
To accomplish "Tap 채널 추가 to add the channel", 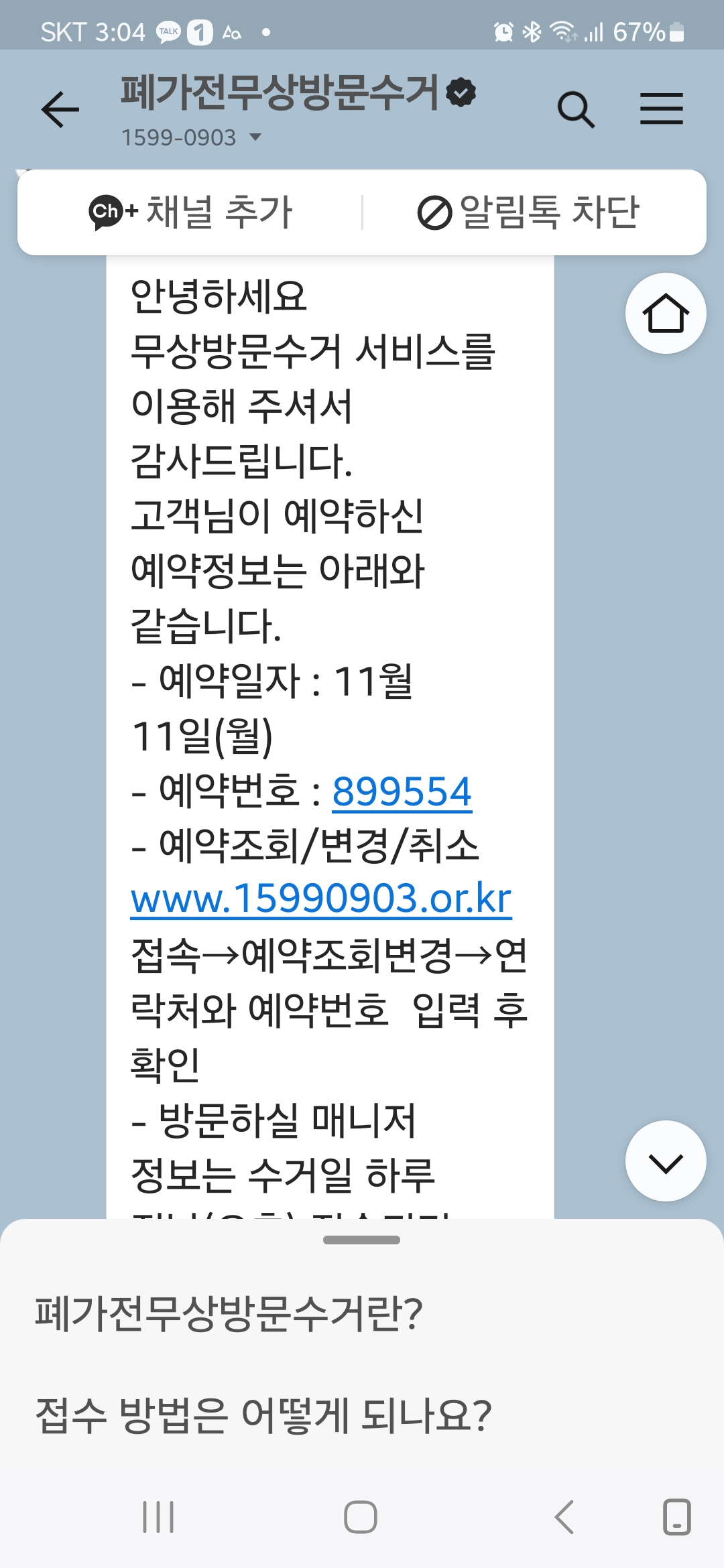I will pyautogui.click(x=191, y=212).
